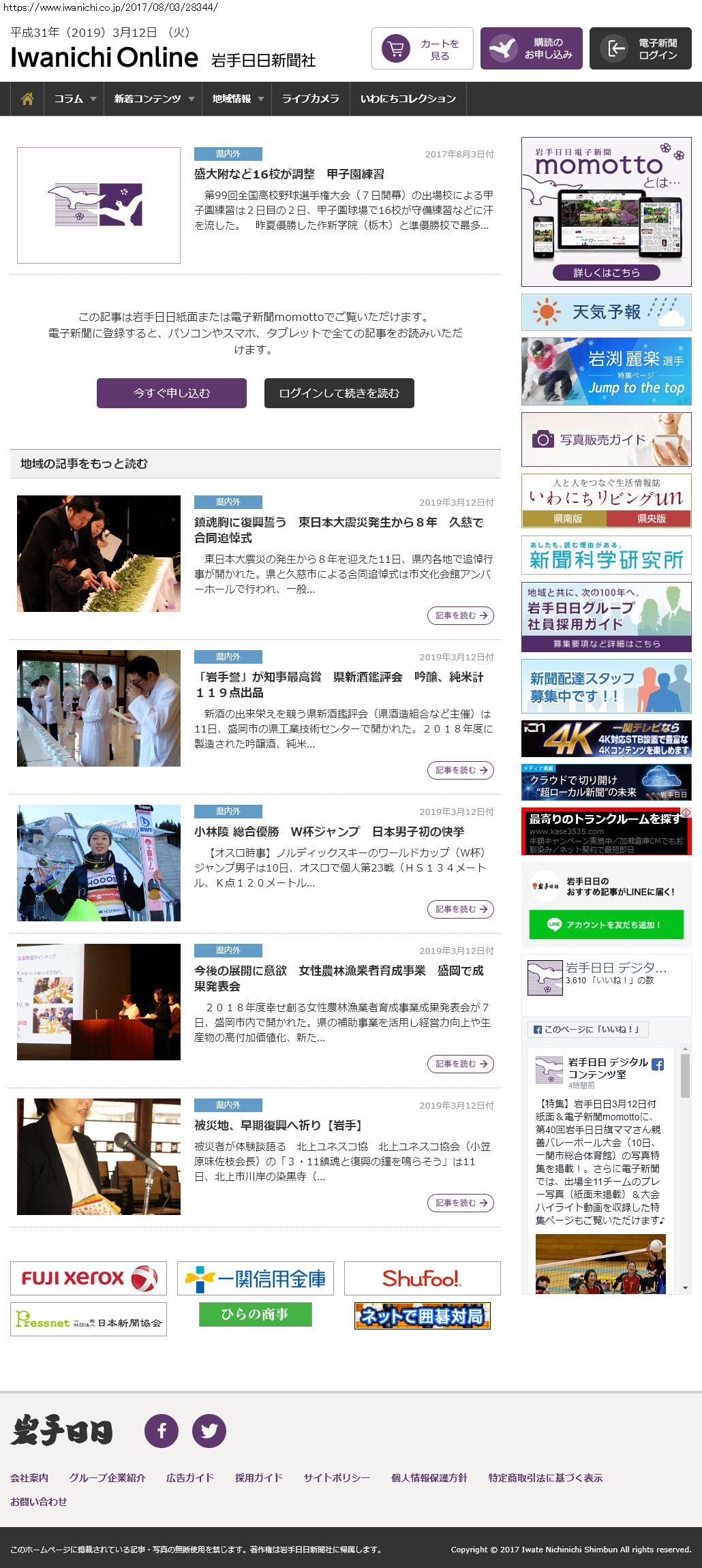The image size is (702, 1568).
Task: Open 会社案内 footer link
Action: point(29,1477)
